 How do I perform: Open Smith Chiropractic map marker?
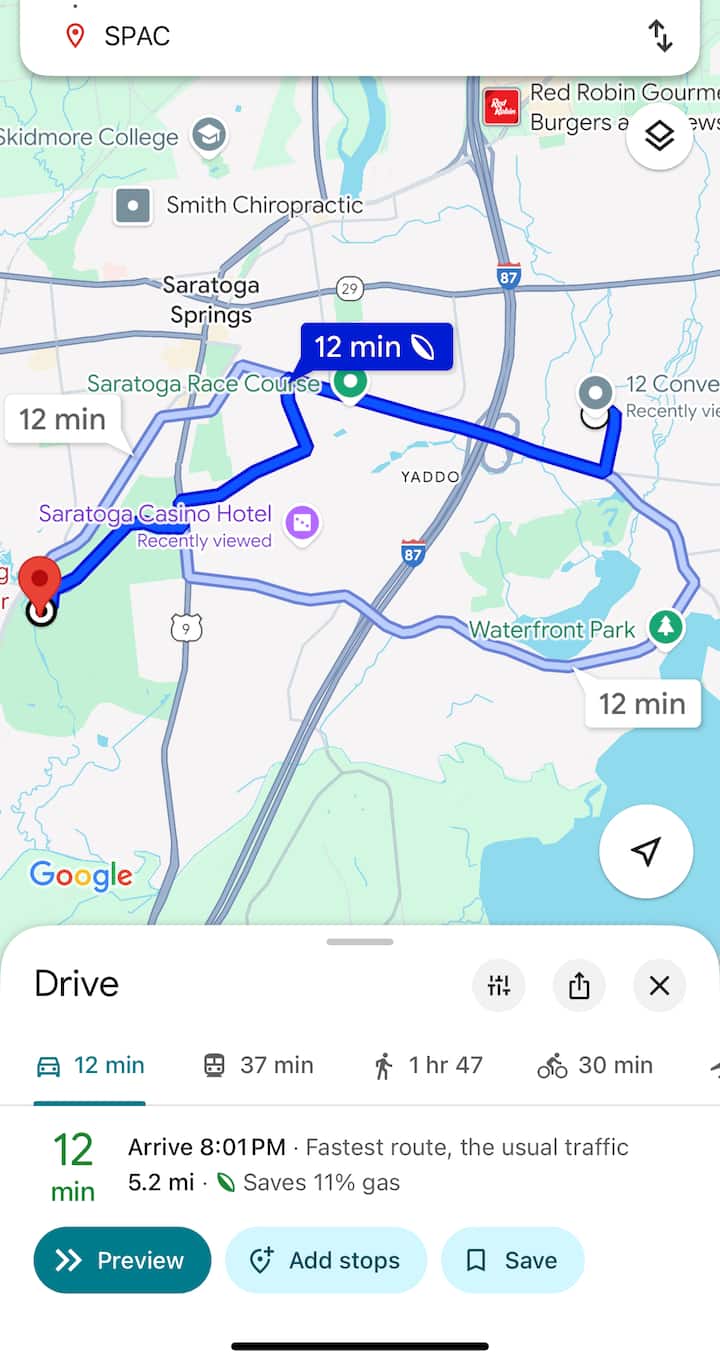[x=133, y=206]
